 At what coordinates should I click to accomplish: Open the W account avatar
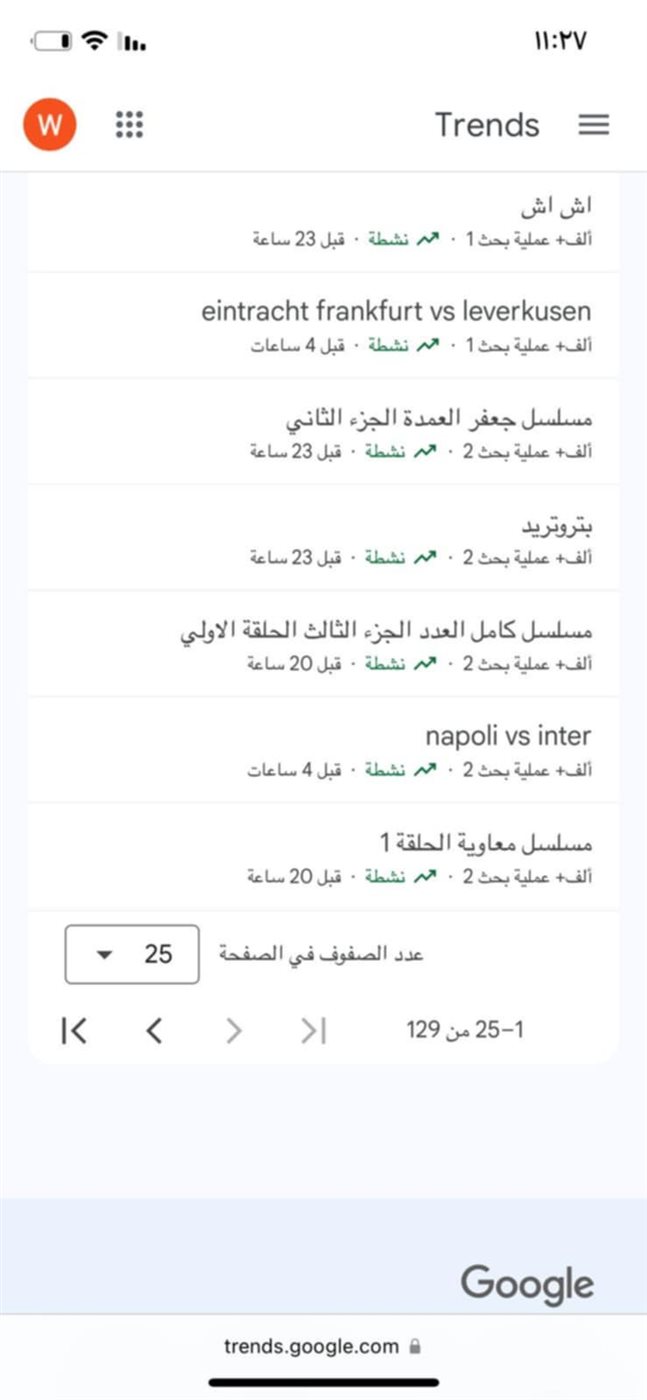click(x=50, y=124)
